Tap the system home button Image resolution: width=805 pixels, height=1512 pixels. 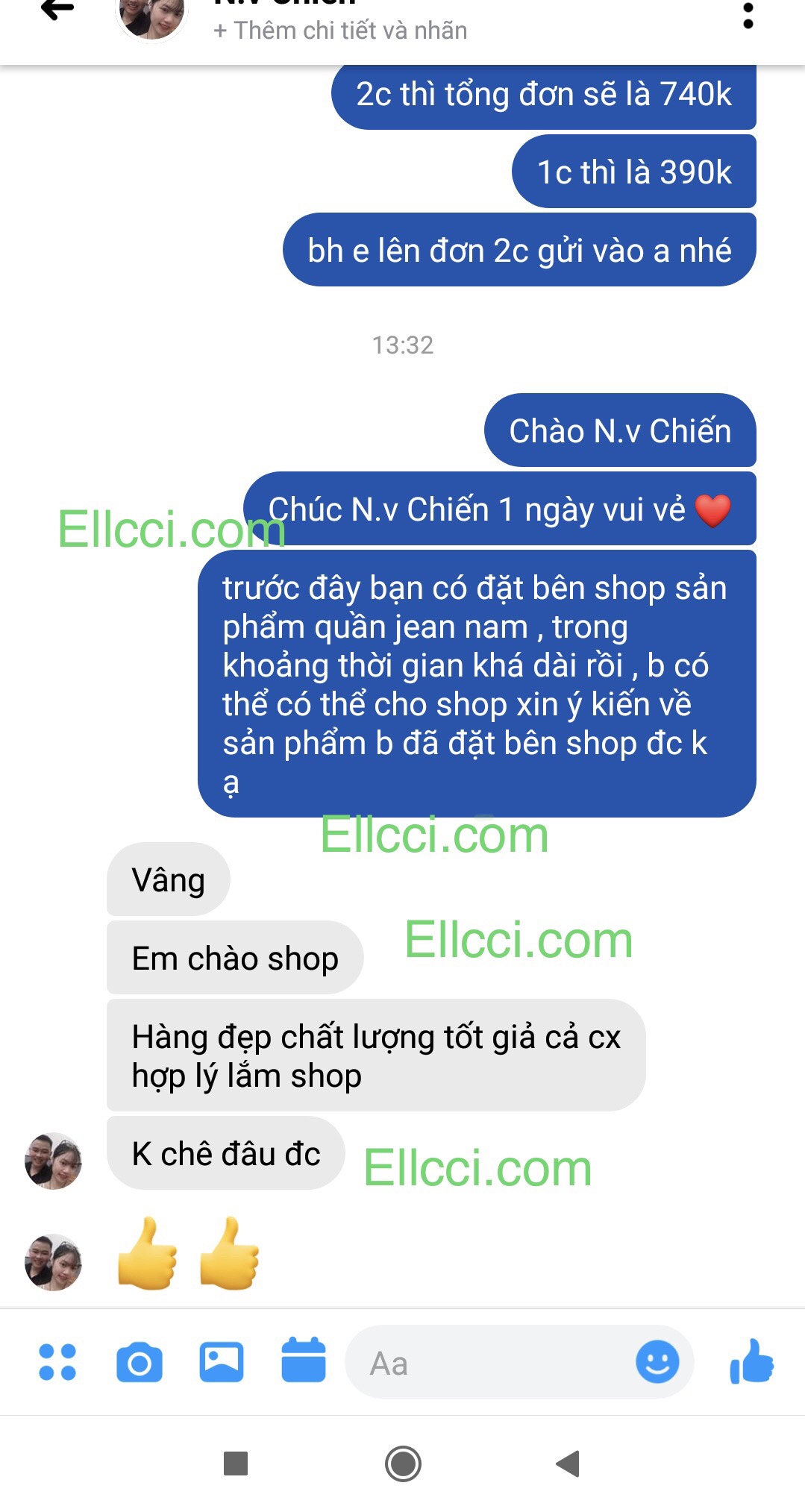click(x=403, y=1464)
